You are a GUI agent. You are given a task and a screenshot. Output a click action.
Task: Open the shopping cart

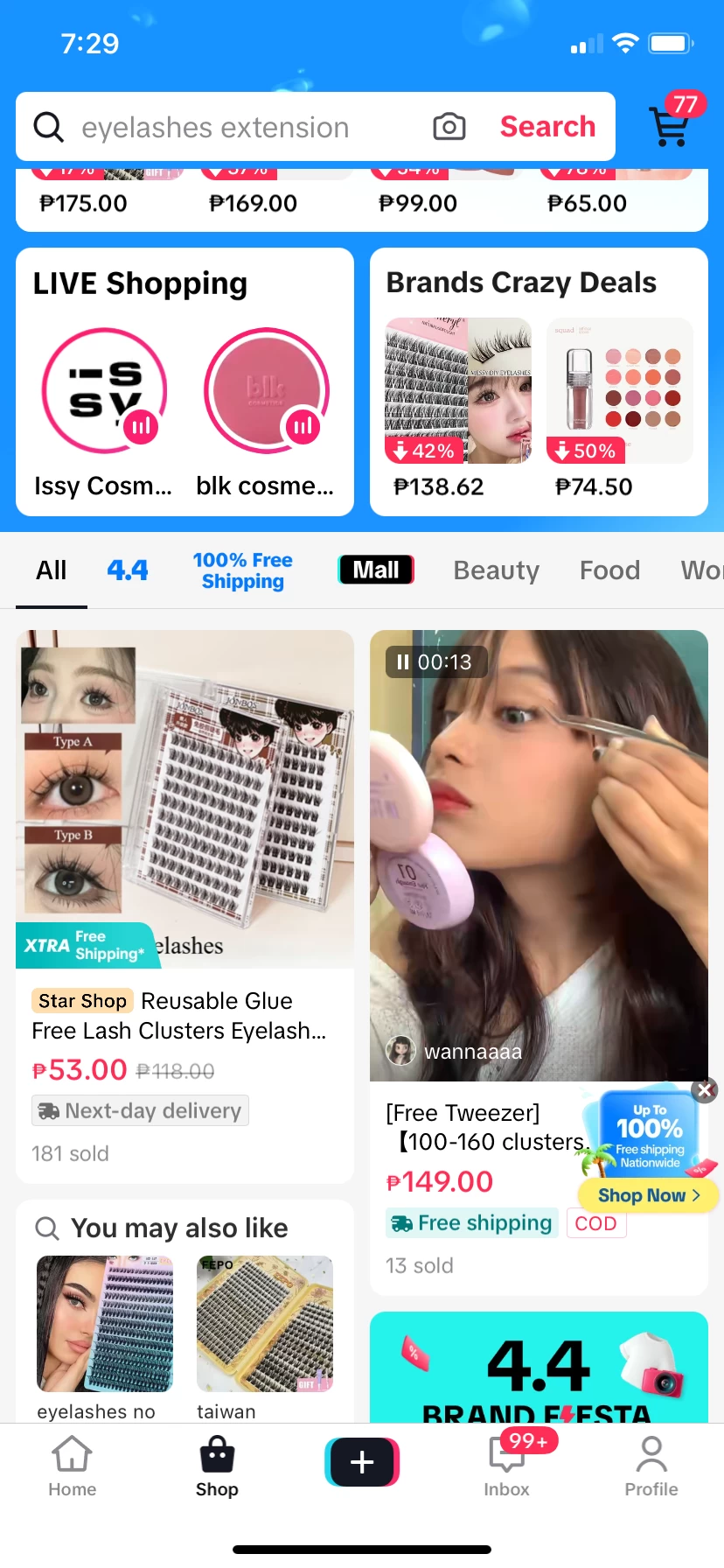671,125
